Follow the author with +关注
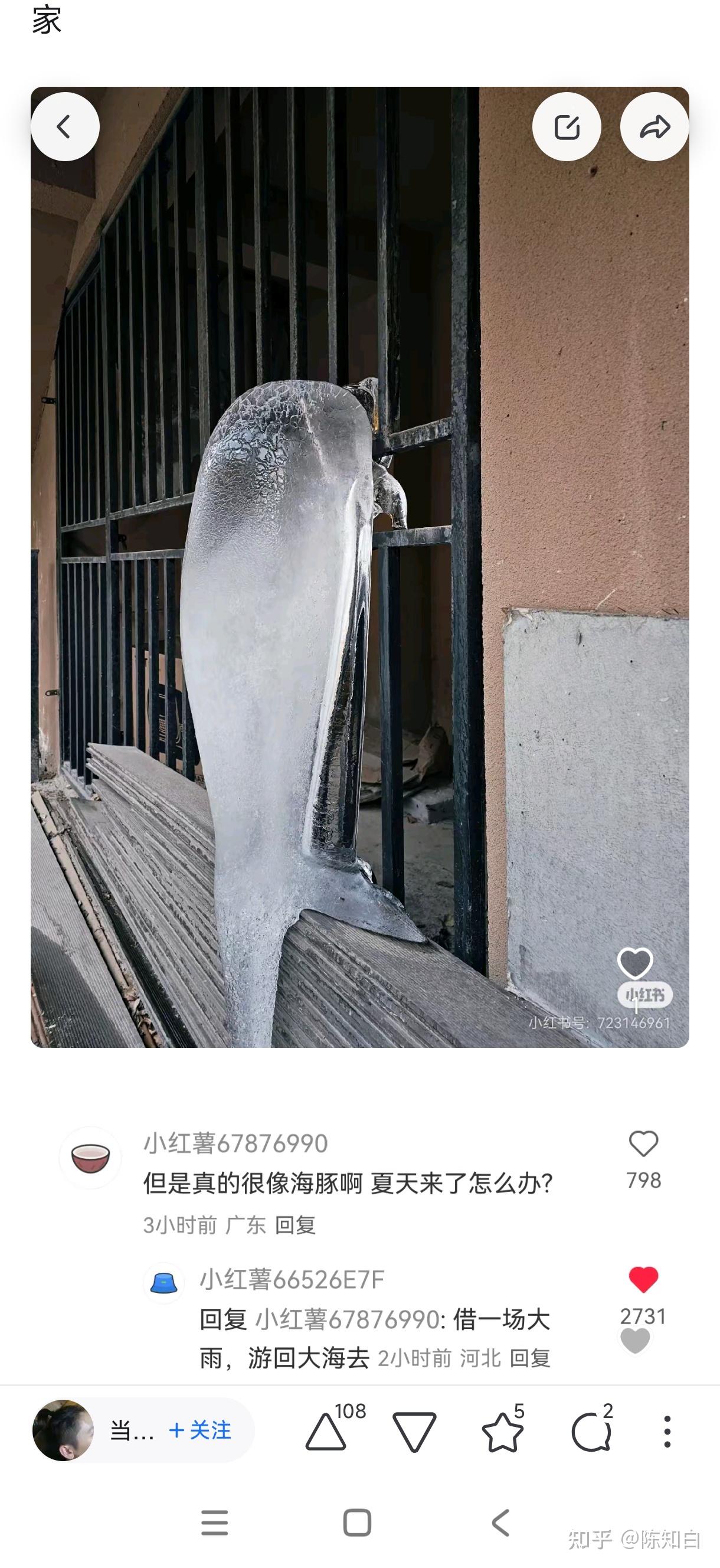Viewport: 720px width, 1568px height. (200, 1430)
